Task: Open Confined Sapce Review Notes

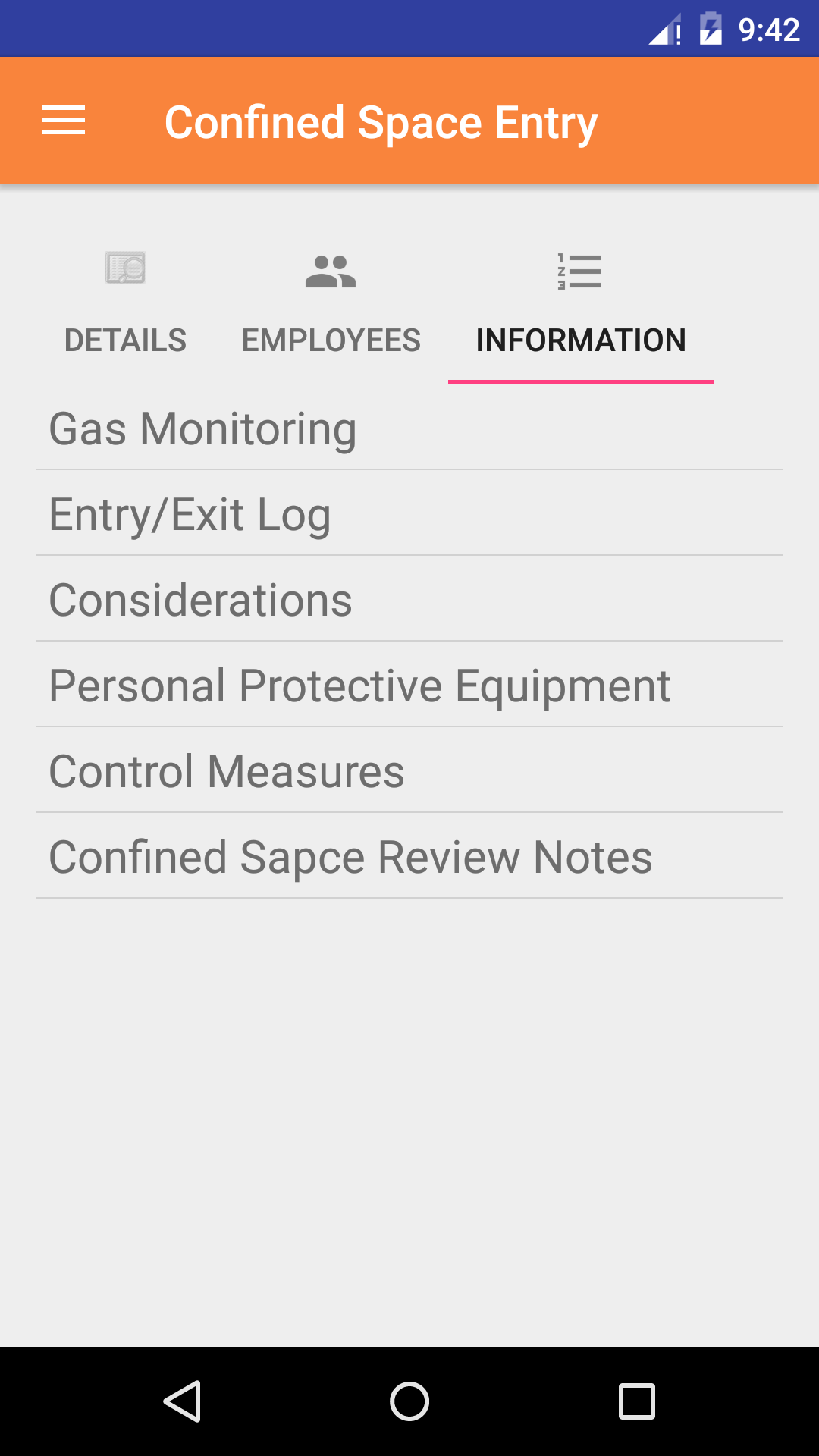Action: click(409, 857)
